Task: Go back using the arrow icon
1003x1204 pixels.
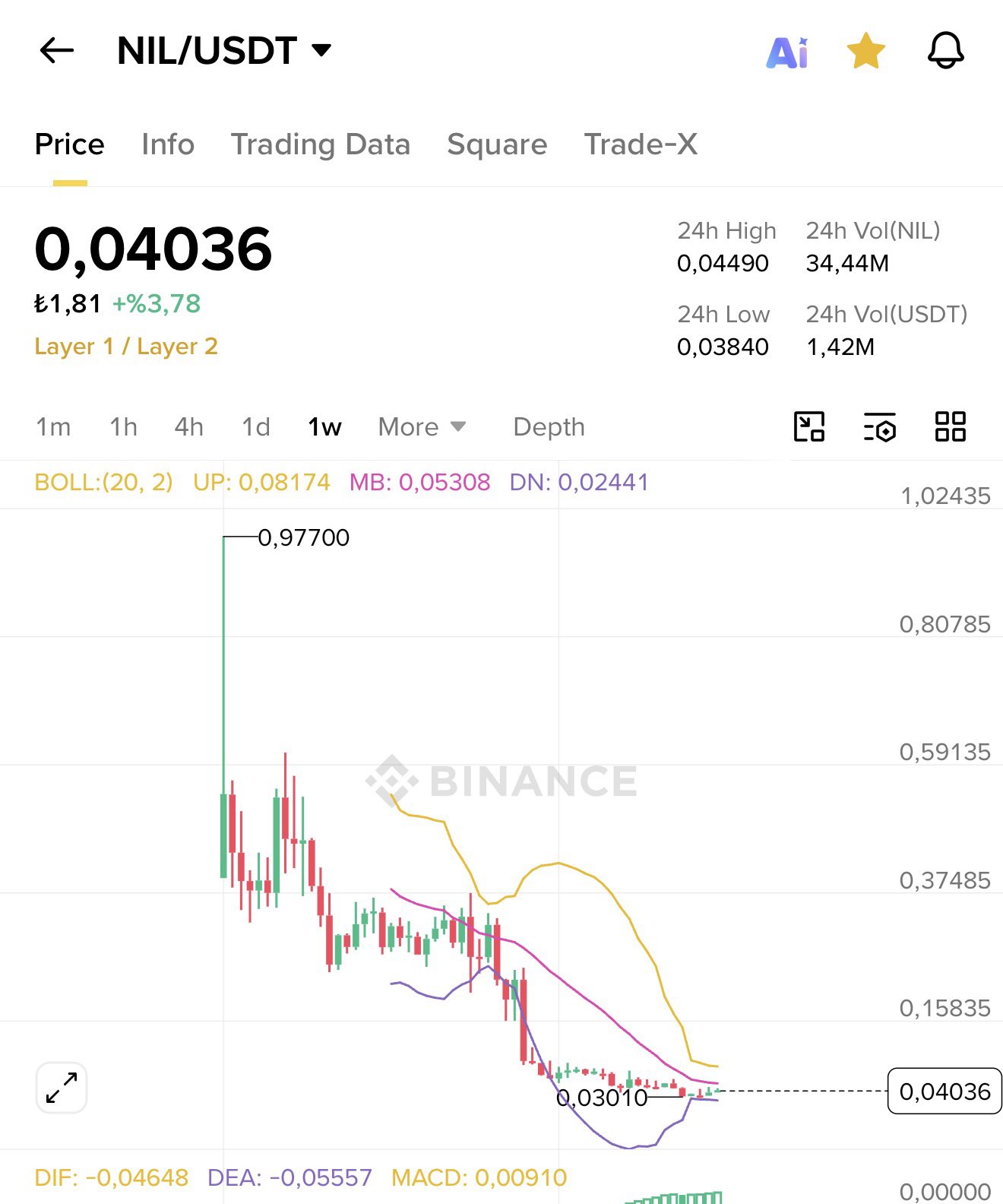Action: pos(57,51)
